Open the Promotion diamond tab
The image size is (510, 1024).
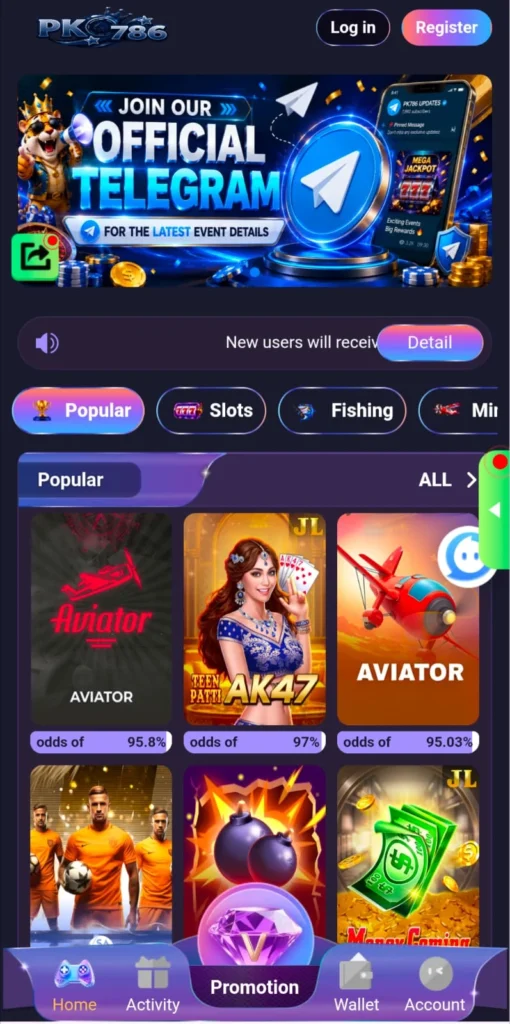pyautogui.click(x=255, y=953)
